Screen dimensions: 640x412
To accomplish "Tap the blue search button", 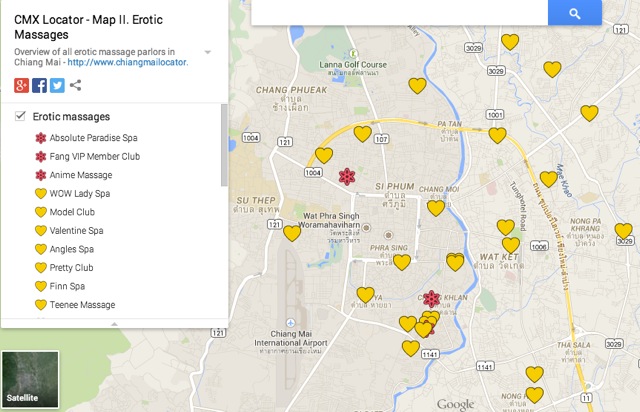I will (575, 12).
